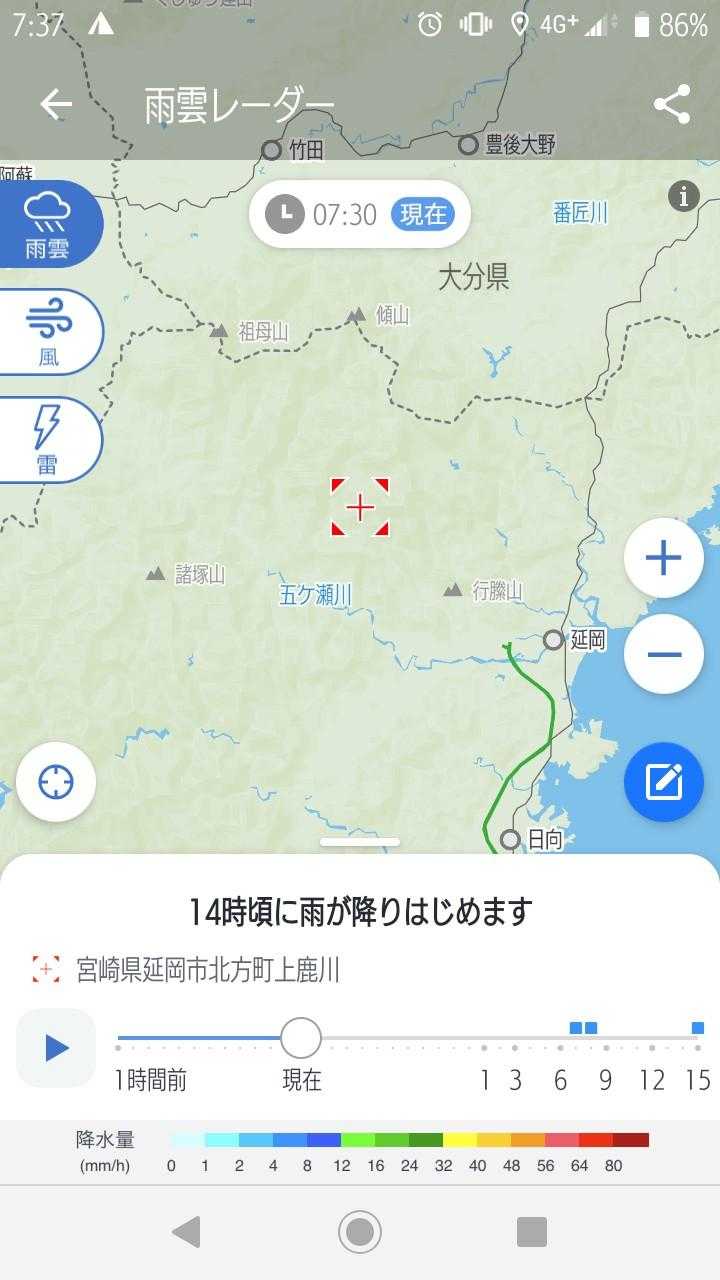Switch to the 雷 lightning layer

[48, 440]
